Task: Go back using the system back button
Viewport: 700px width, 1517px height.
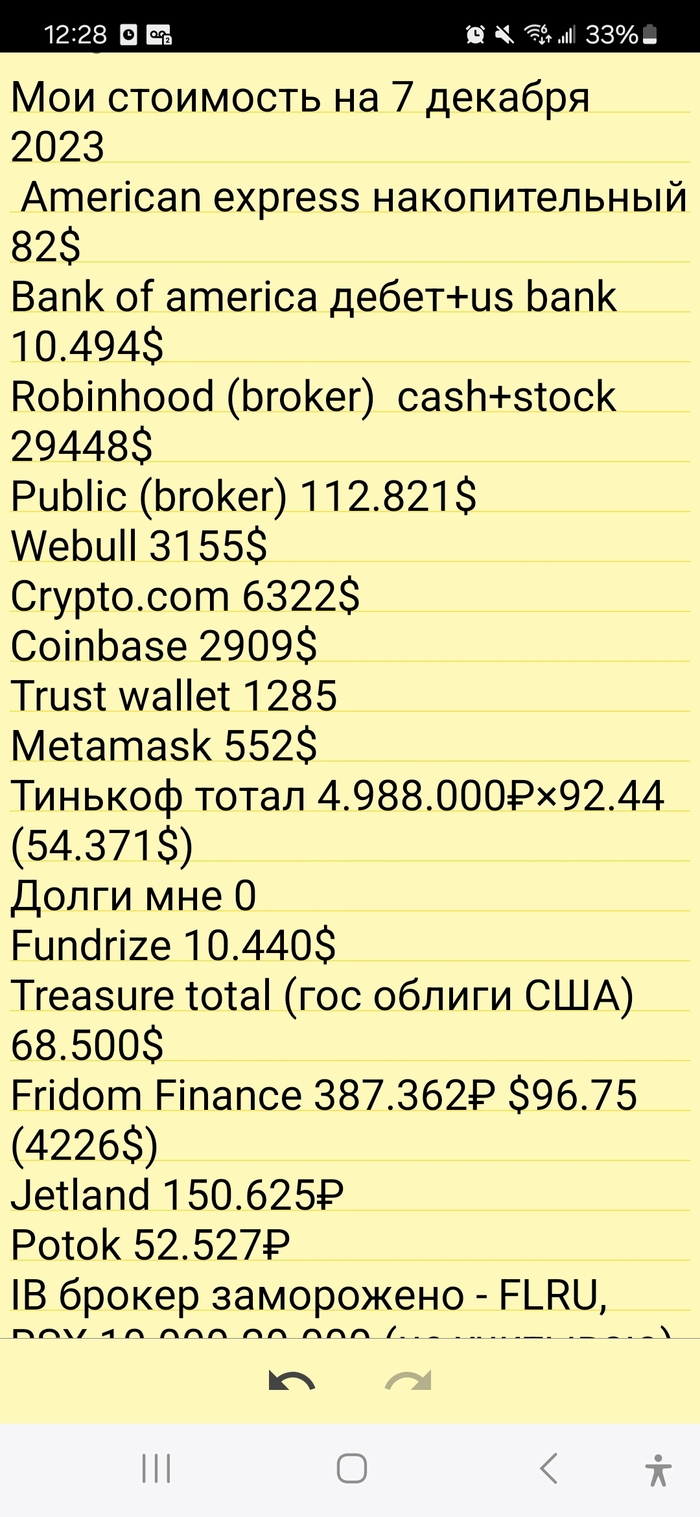Action: pos(548,1469)
